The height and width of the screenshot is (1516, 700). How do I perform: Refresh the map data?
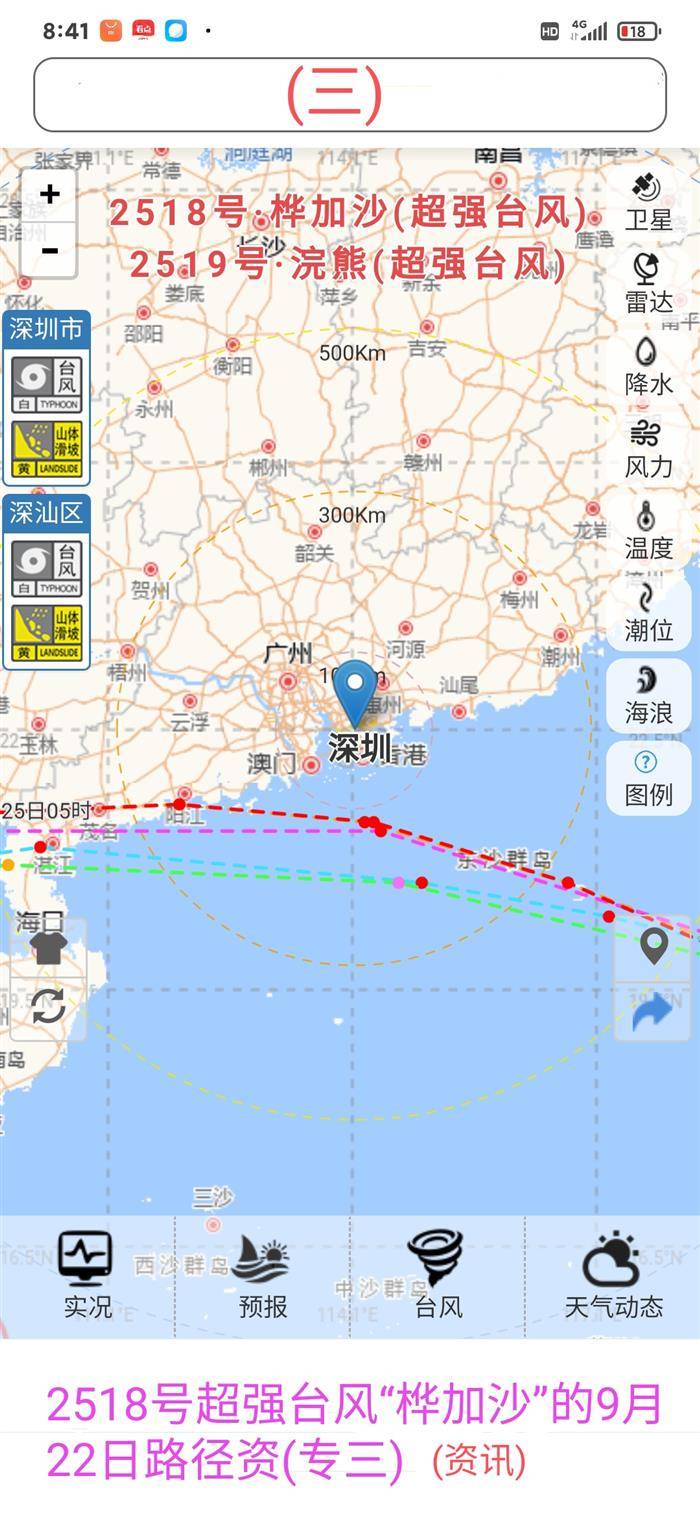coord(48,1005)
